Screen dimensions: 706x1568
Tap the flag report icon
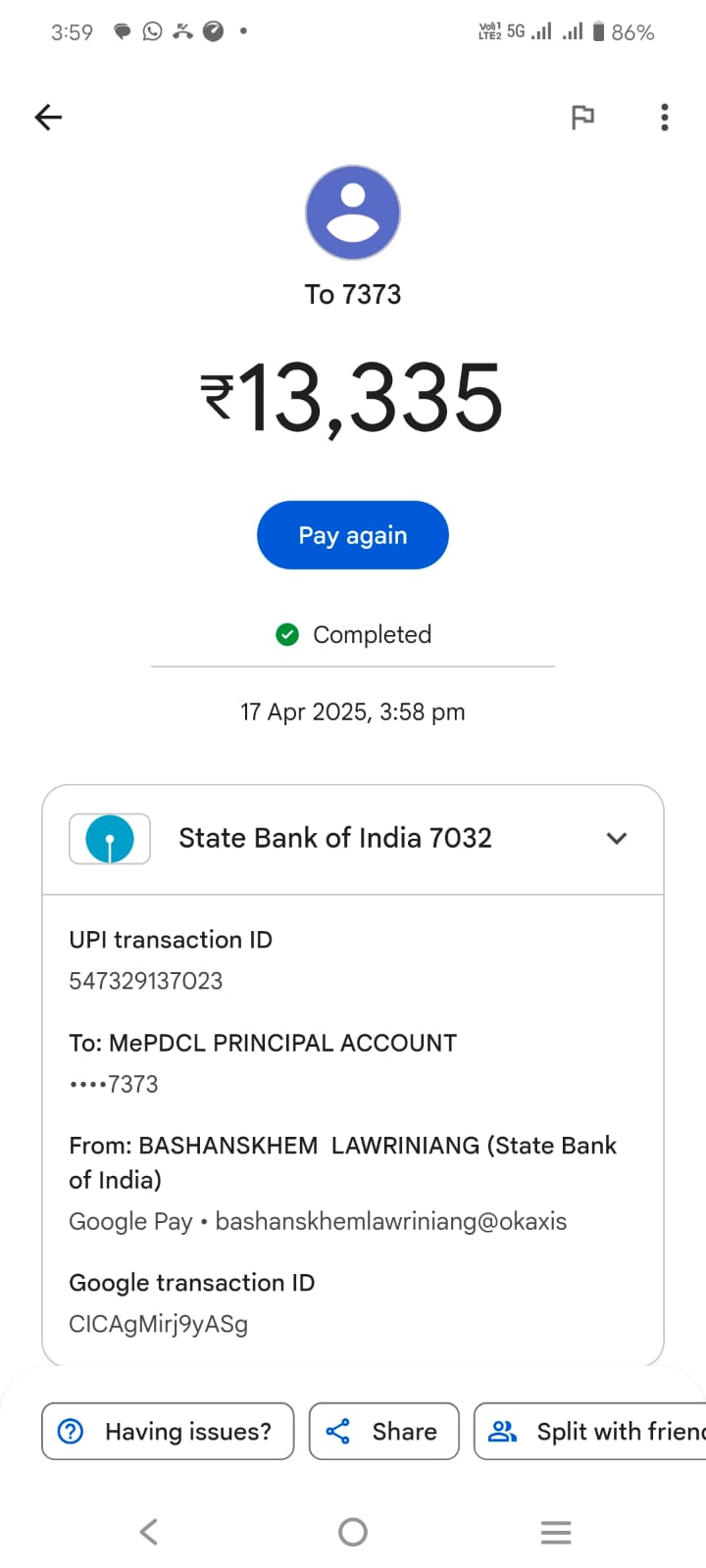pos(582,118)
